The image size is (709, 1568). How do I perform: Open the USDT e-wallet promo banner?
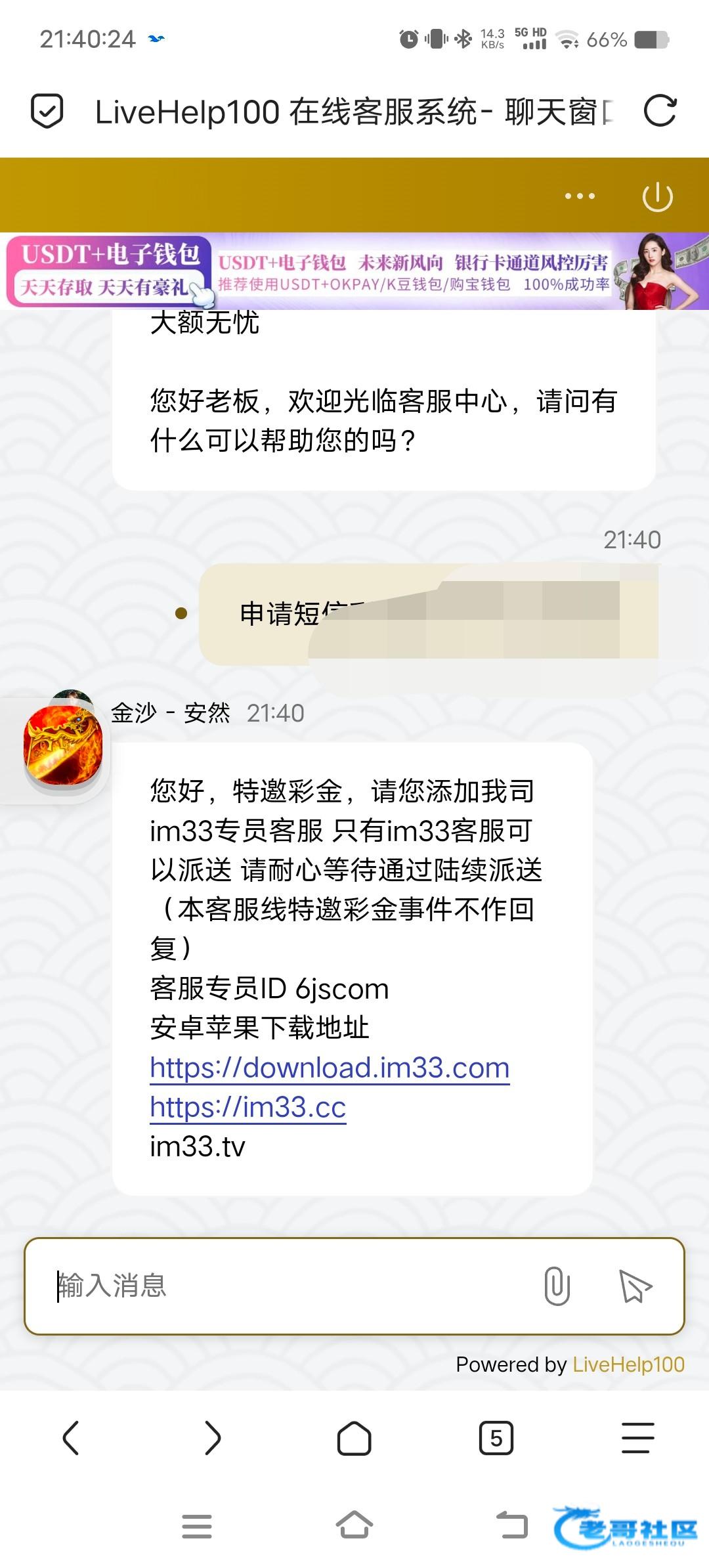354,272
